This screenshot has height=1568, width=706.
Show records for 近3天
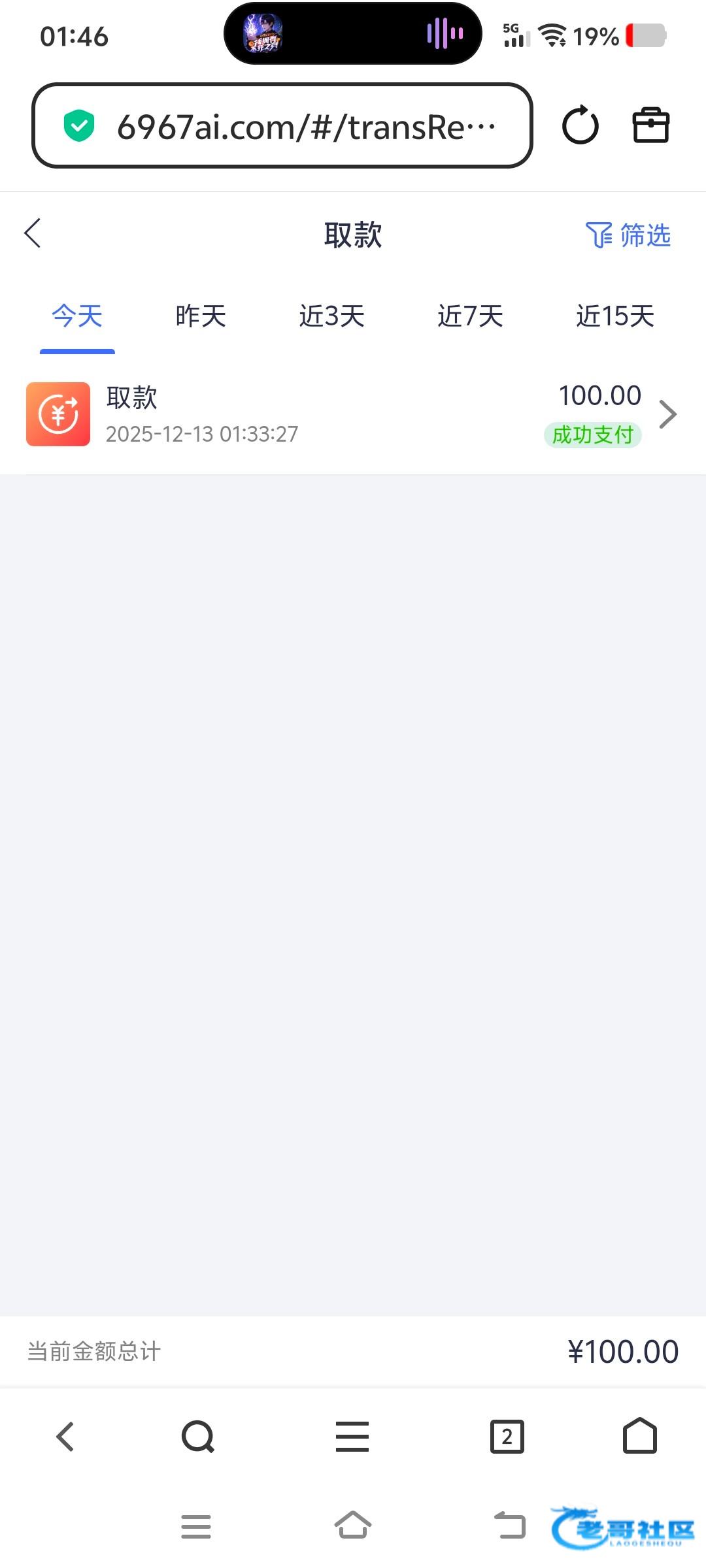332,317
